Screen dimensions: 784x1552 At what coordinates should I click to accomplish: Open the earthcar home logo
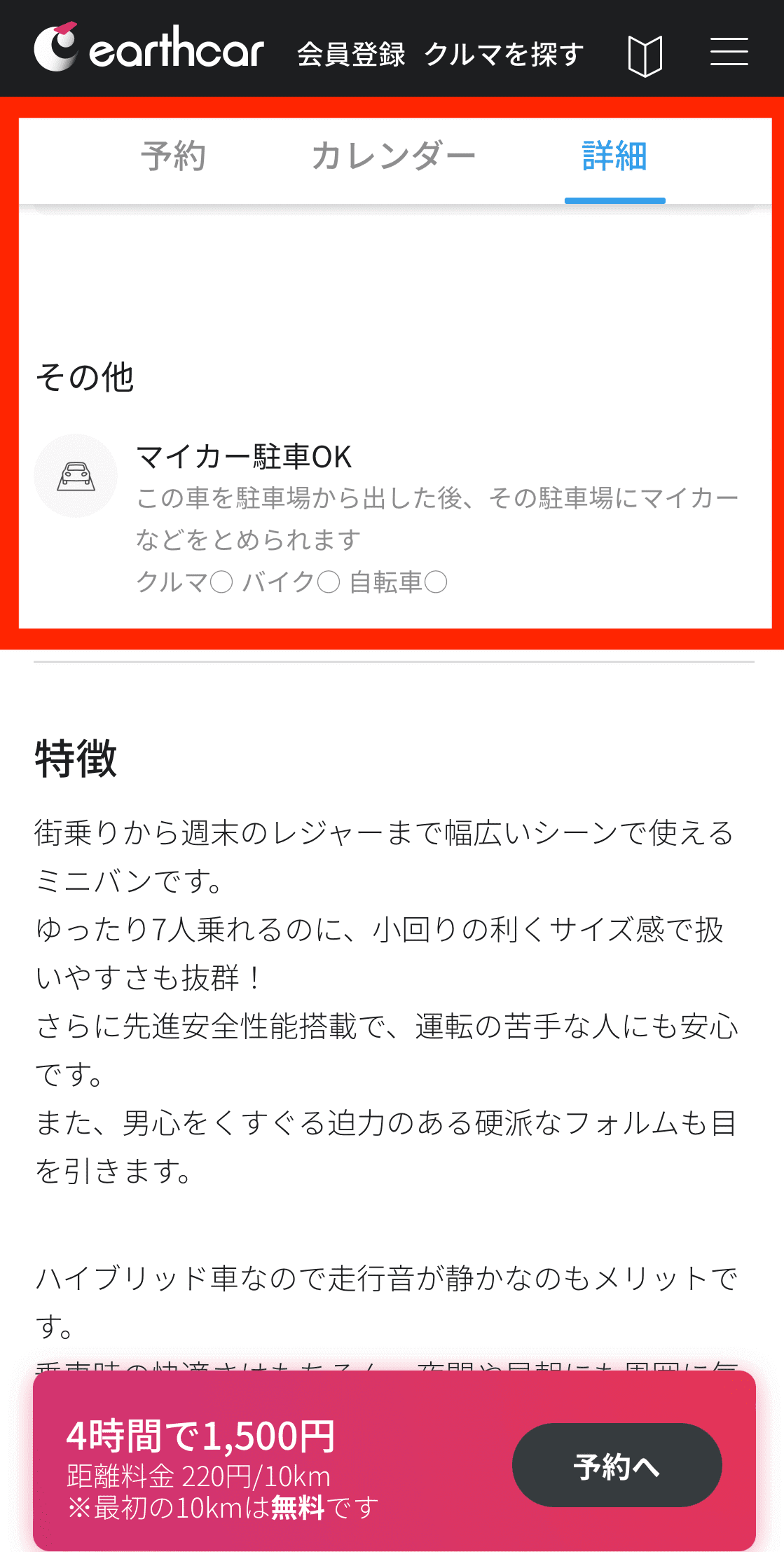tap(149, 48)
